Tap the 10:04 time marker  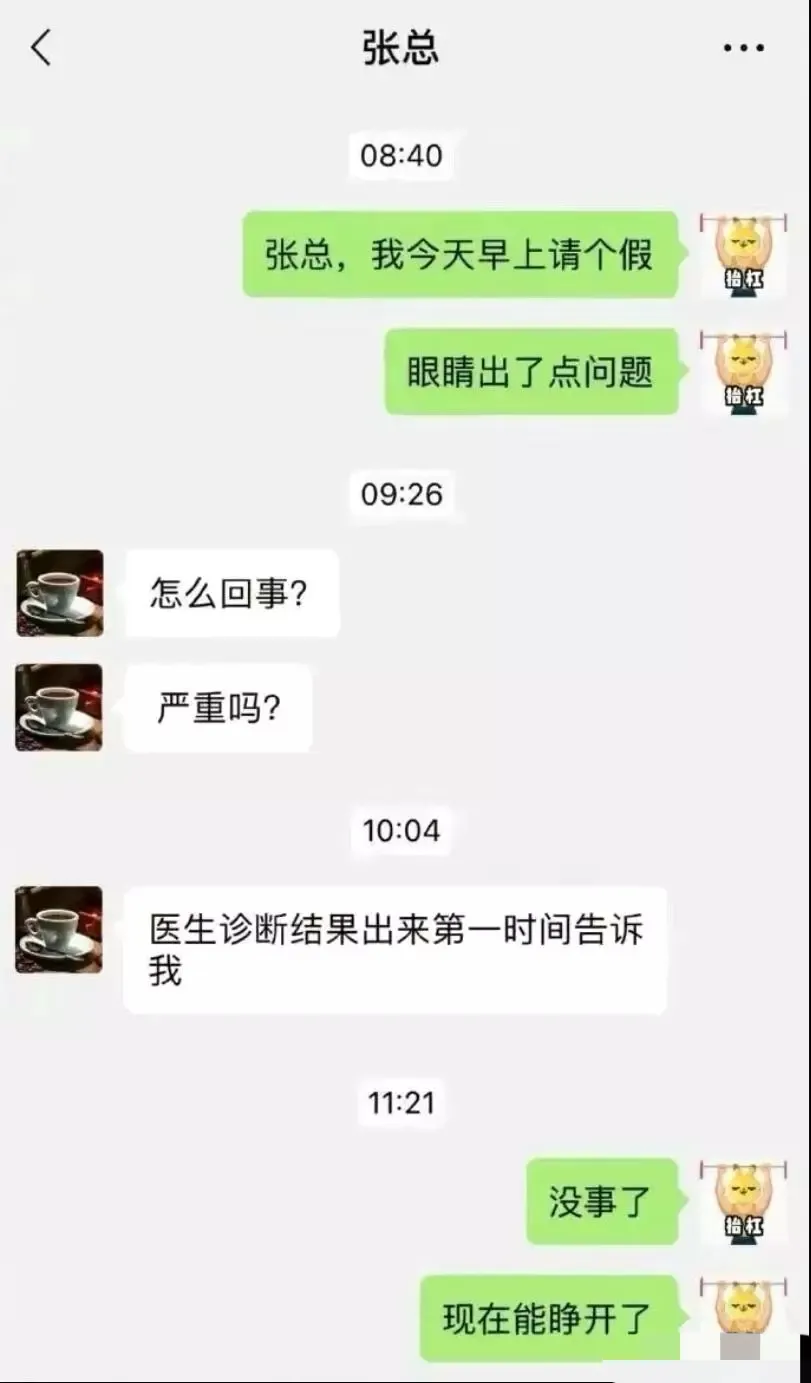click(402, 828)
